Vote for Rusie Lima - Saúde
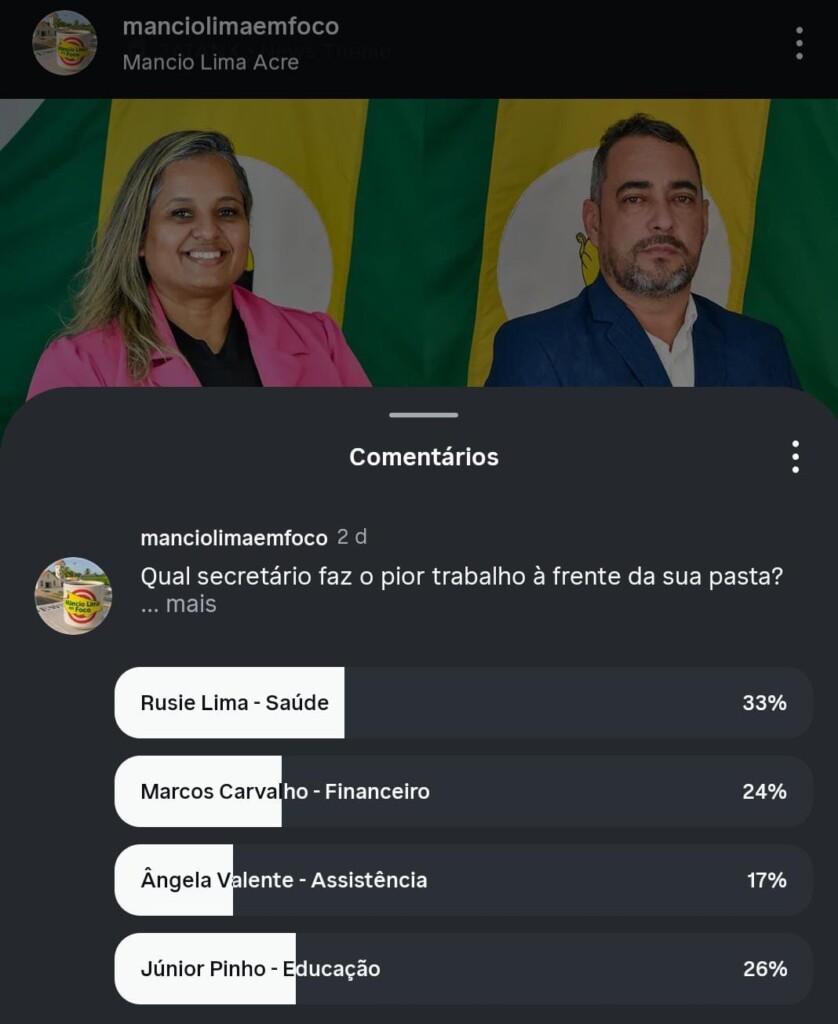 tap(463, 703)
